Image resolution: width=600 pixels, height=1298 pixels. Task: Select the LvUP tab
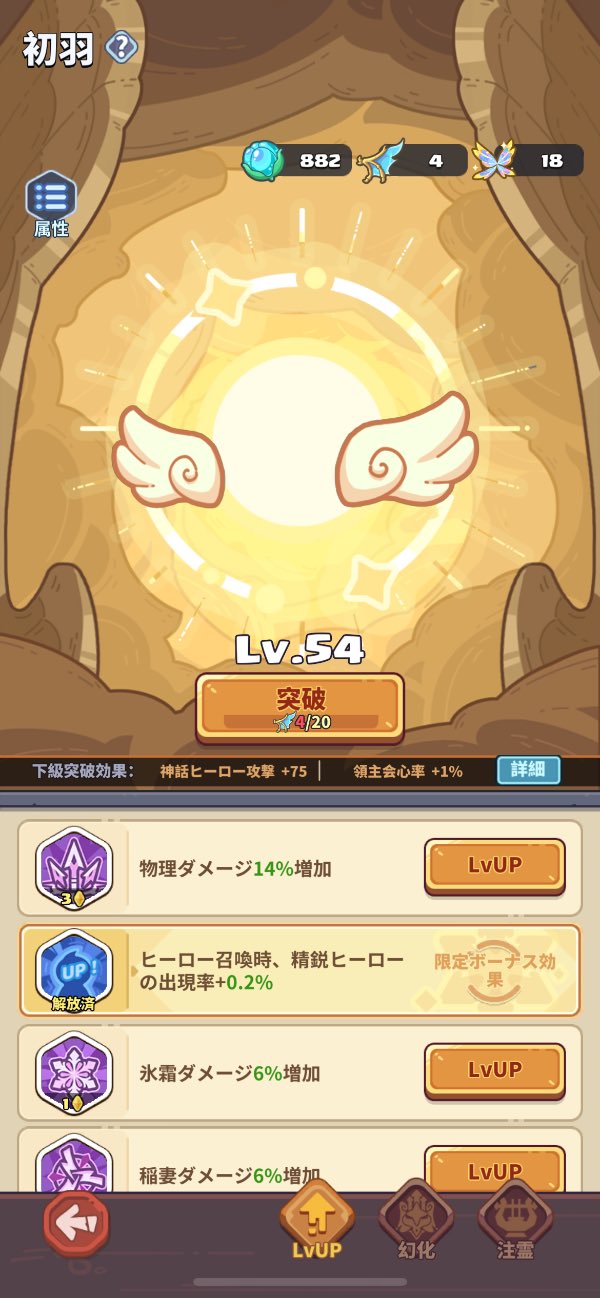click(x=317, y=1220)
